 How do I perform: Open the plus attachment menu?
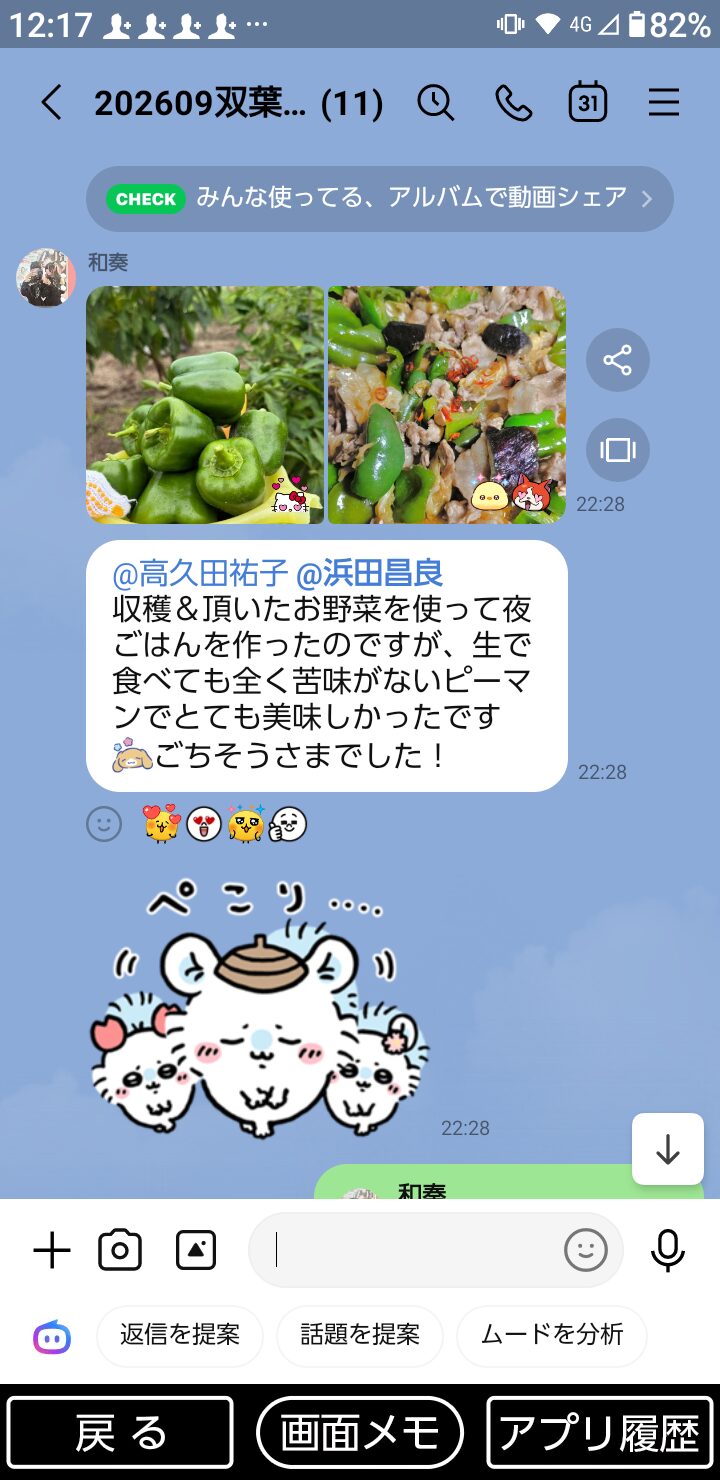(52, 1250)
